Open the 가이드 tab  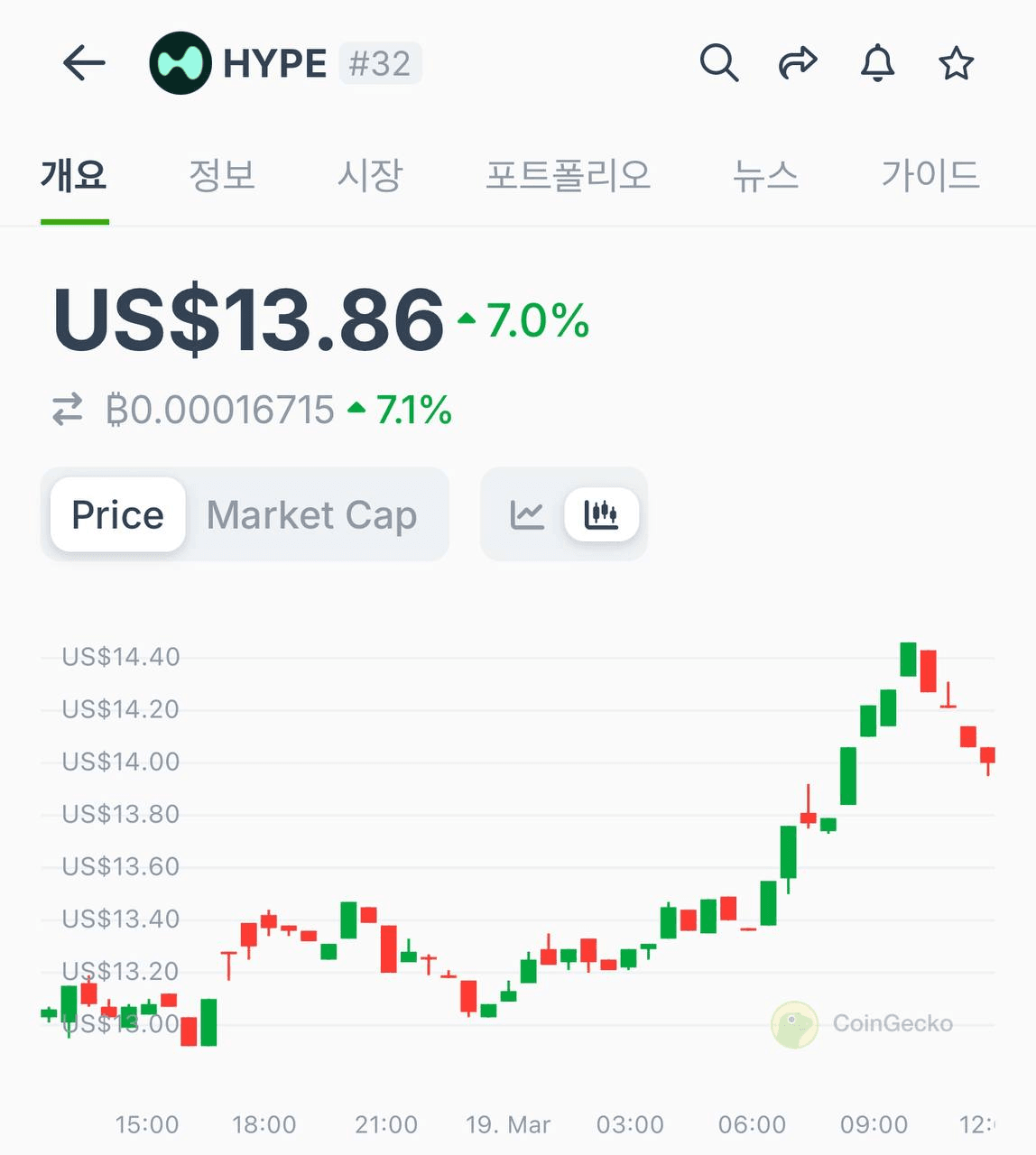(x=930, y=175)
